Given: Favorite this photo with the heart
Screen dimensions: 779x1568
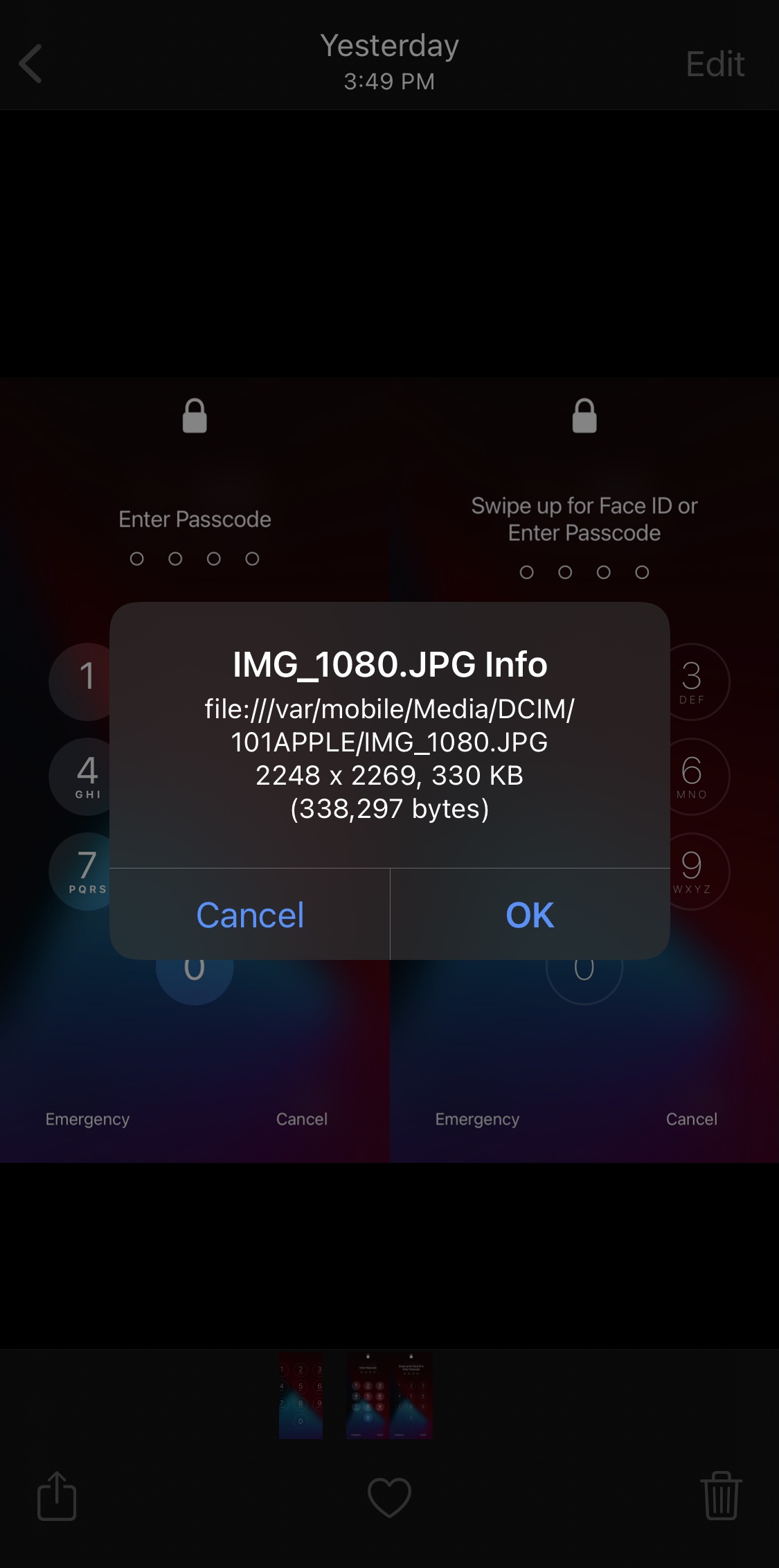Looking at the screenshot, I should tap(389, 1496).
